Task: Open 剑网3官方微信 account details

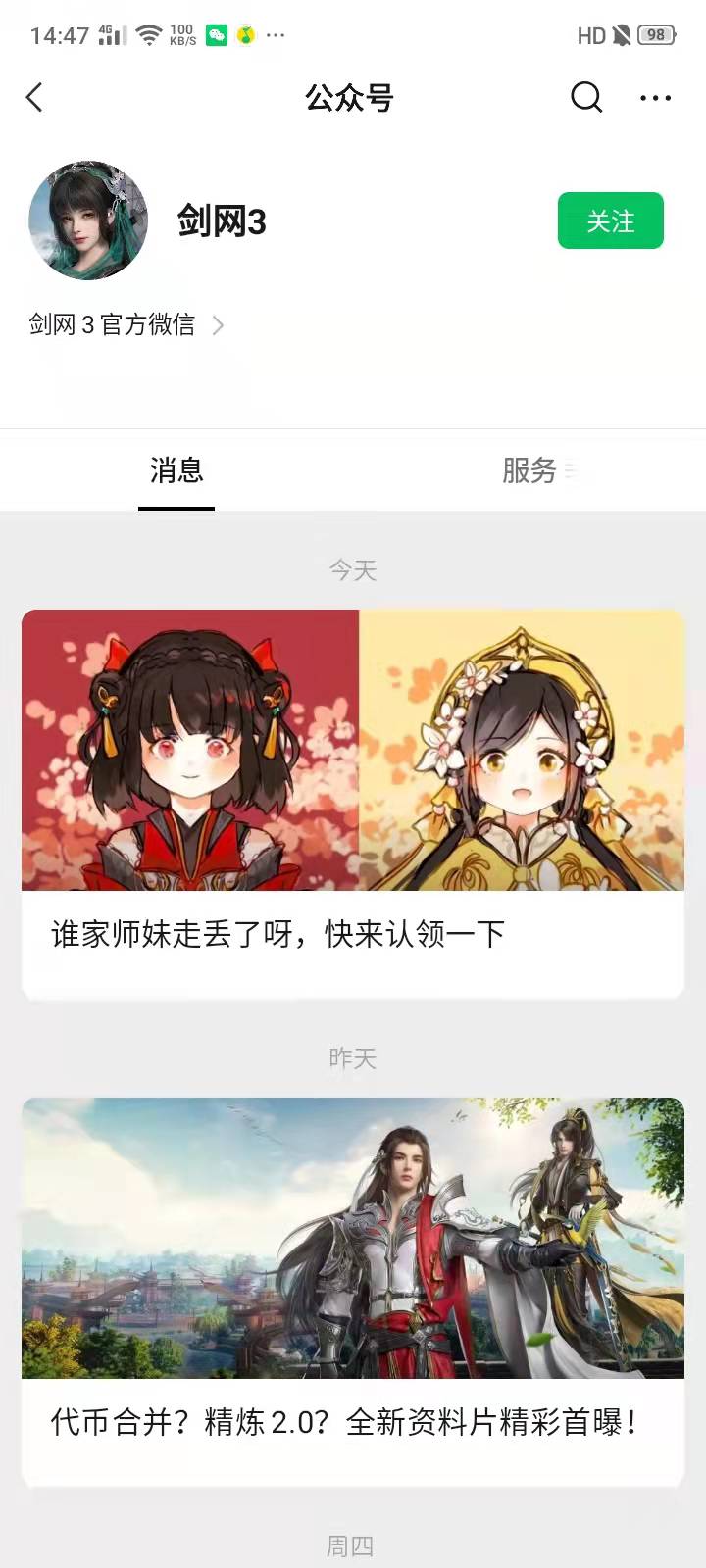Action: (126, 325)
